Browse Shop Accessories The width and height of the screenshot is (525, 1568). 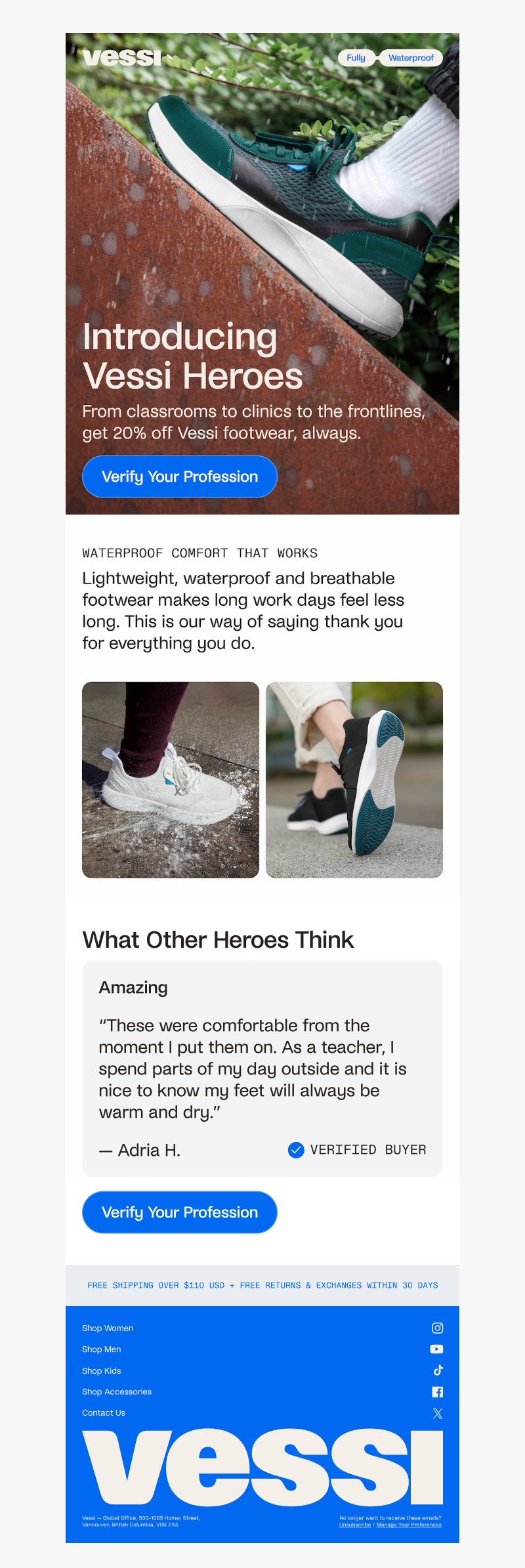coord(117,1391)
